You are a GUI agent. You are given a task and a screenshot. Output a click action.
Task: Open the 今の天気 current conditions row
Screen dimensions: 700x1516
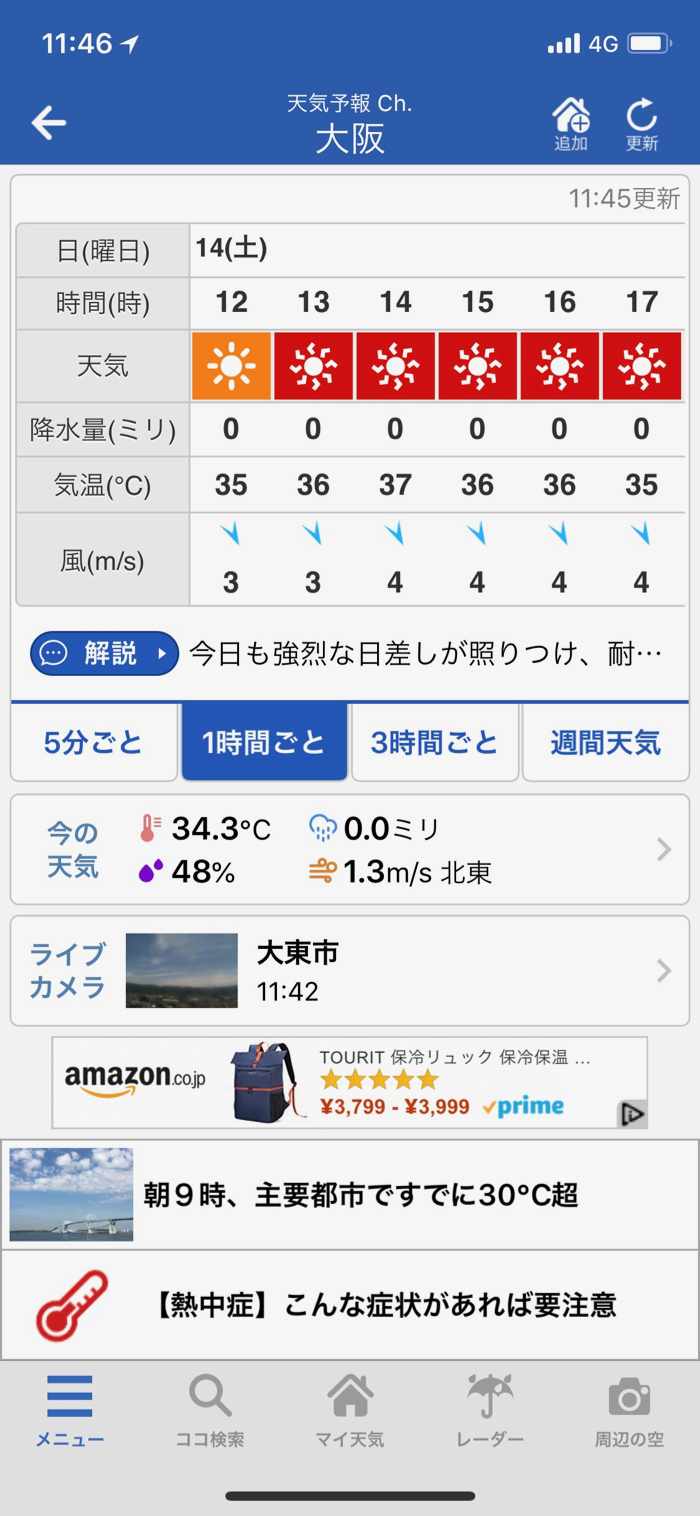click(350, 850)
